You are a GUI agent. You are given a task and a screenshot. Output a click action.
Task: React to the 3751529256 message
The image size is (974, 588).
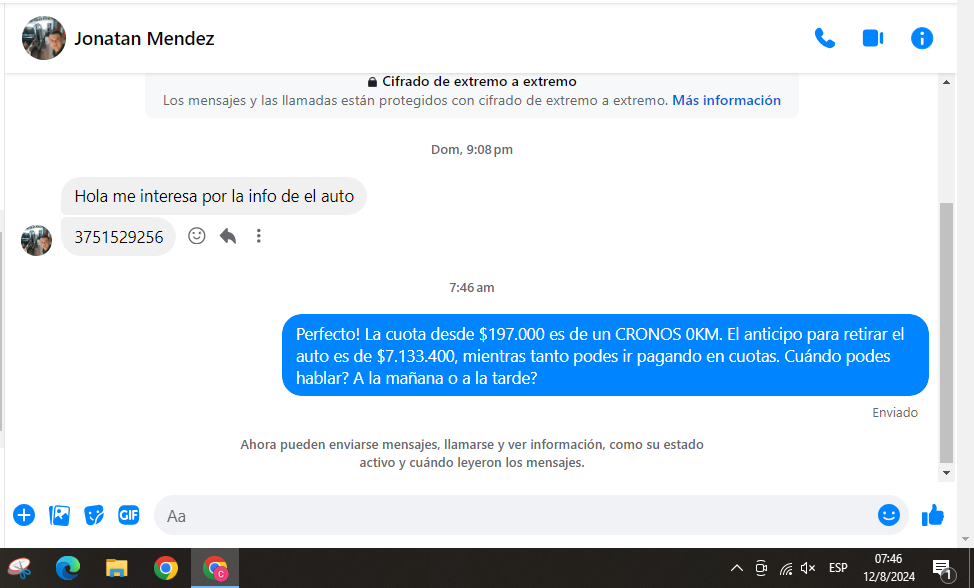point(197,236)
